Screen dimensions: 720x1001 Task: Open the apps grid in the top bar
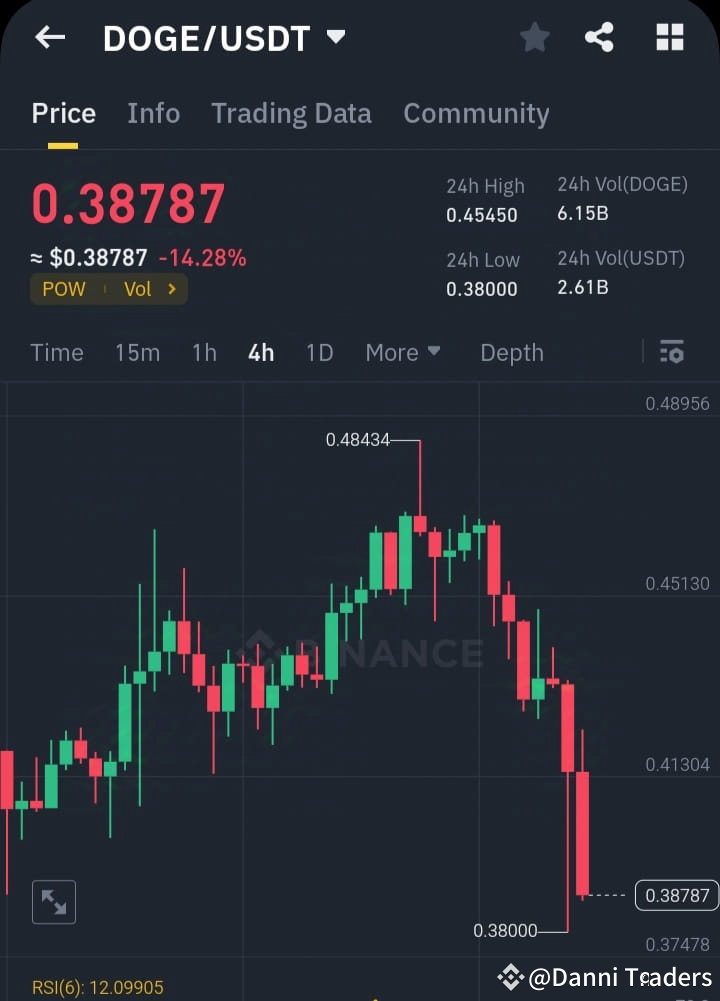coord(668,37)
